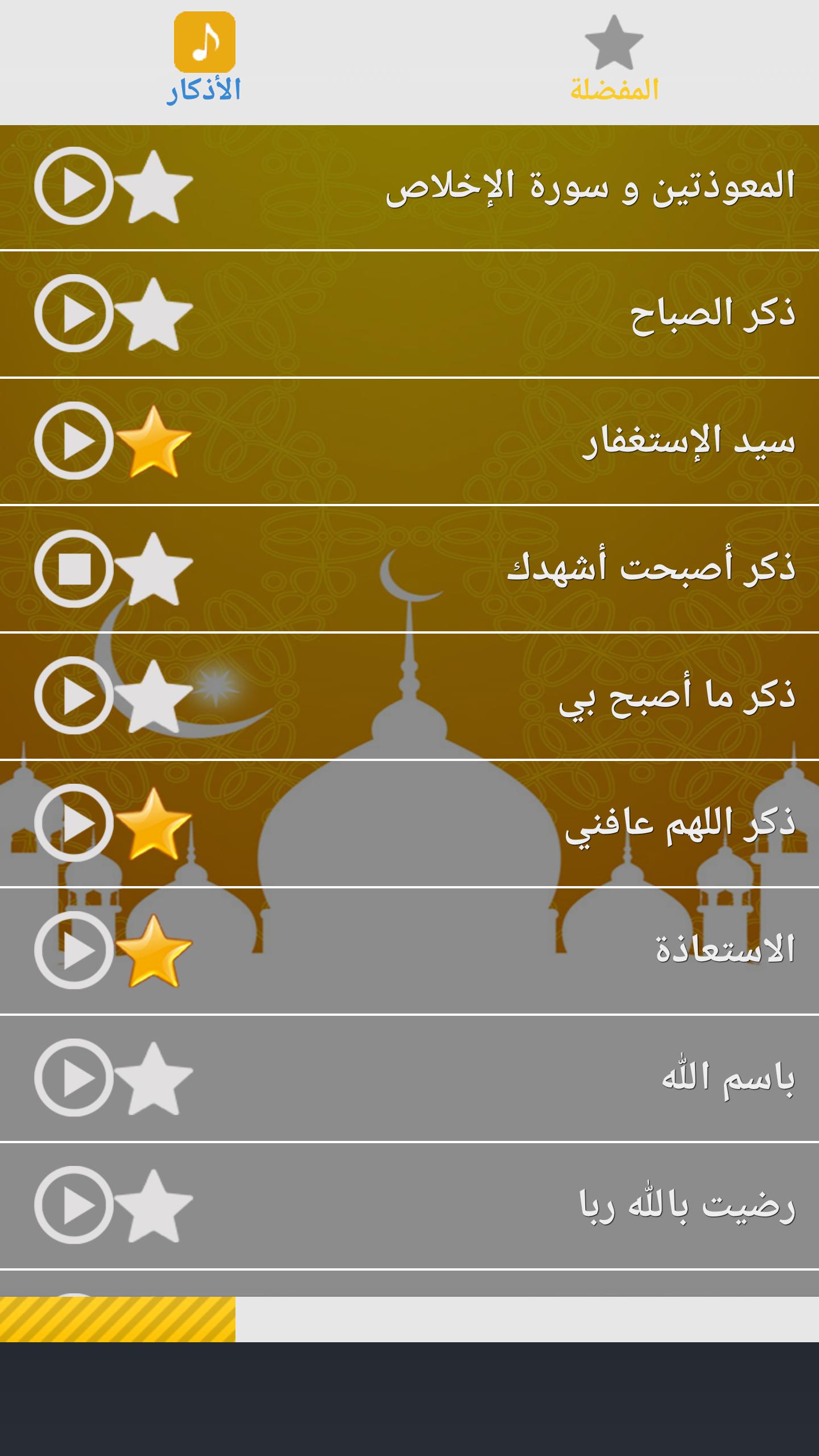Unfavorite ذكر اللهم عافني
Screen dimensions: 819x1456
(154, 823)
